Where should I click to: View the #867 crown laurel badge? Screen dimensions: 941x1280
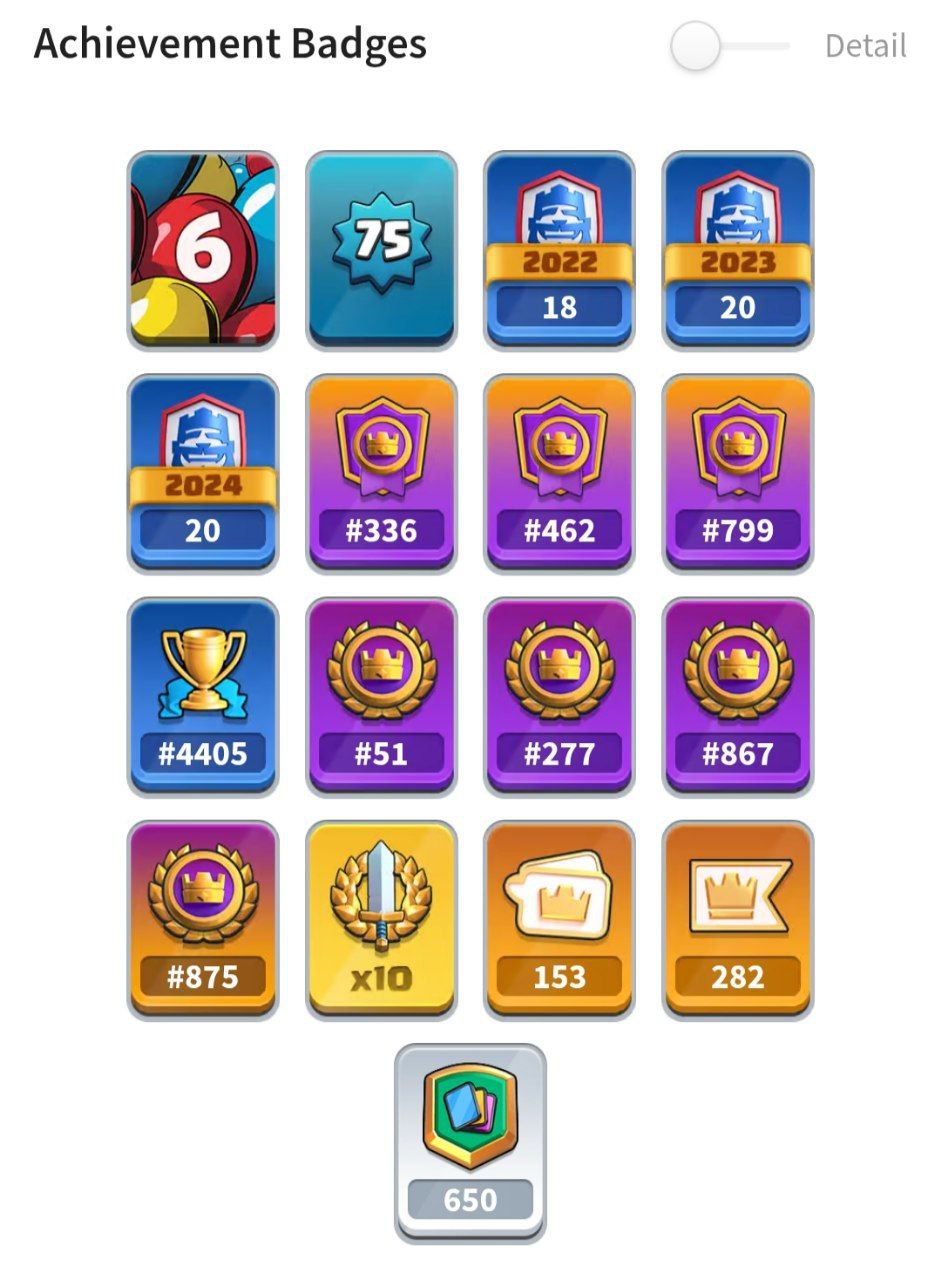(738, 697)
